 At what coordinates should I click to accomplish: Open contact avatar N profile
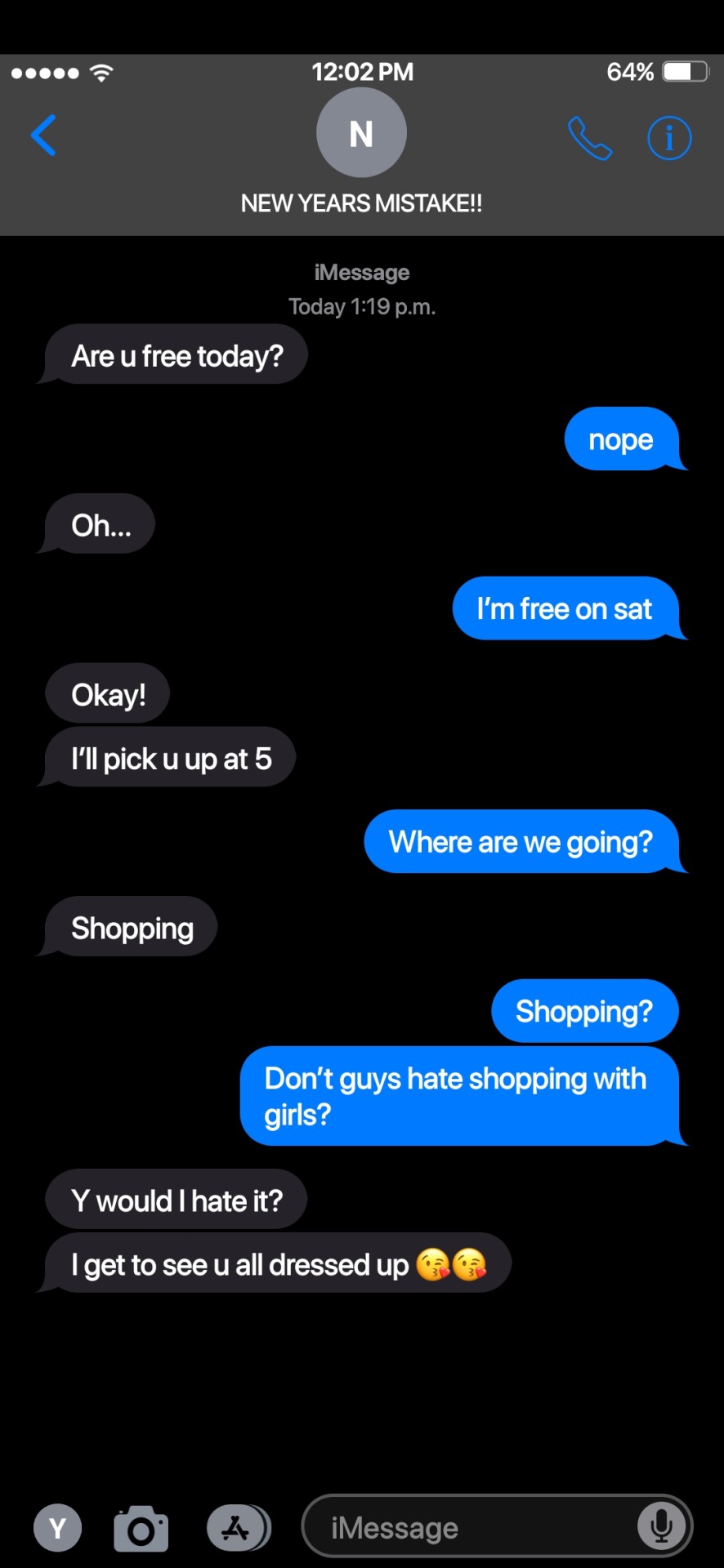361,133
